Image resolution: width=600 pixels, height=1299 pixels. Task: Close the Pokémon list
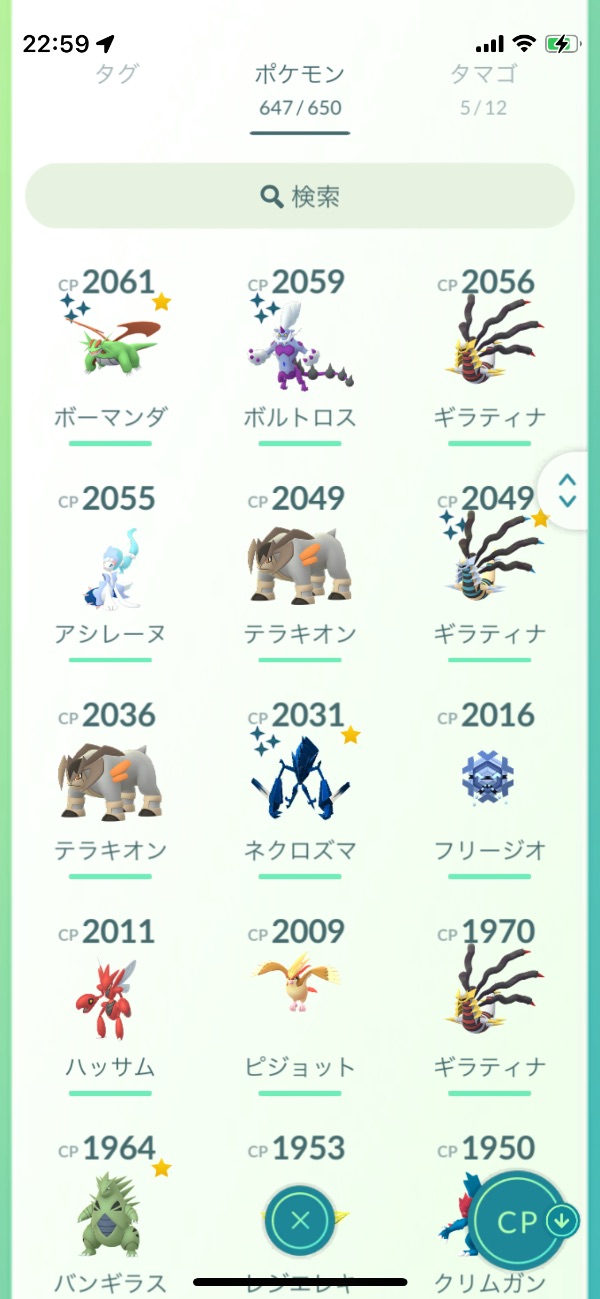tap(301, 1220)
